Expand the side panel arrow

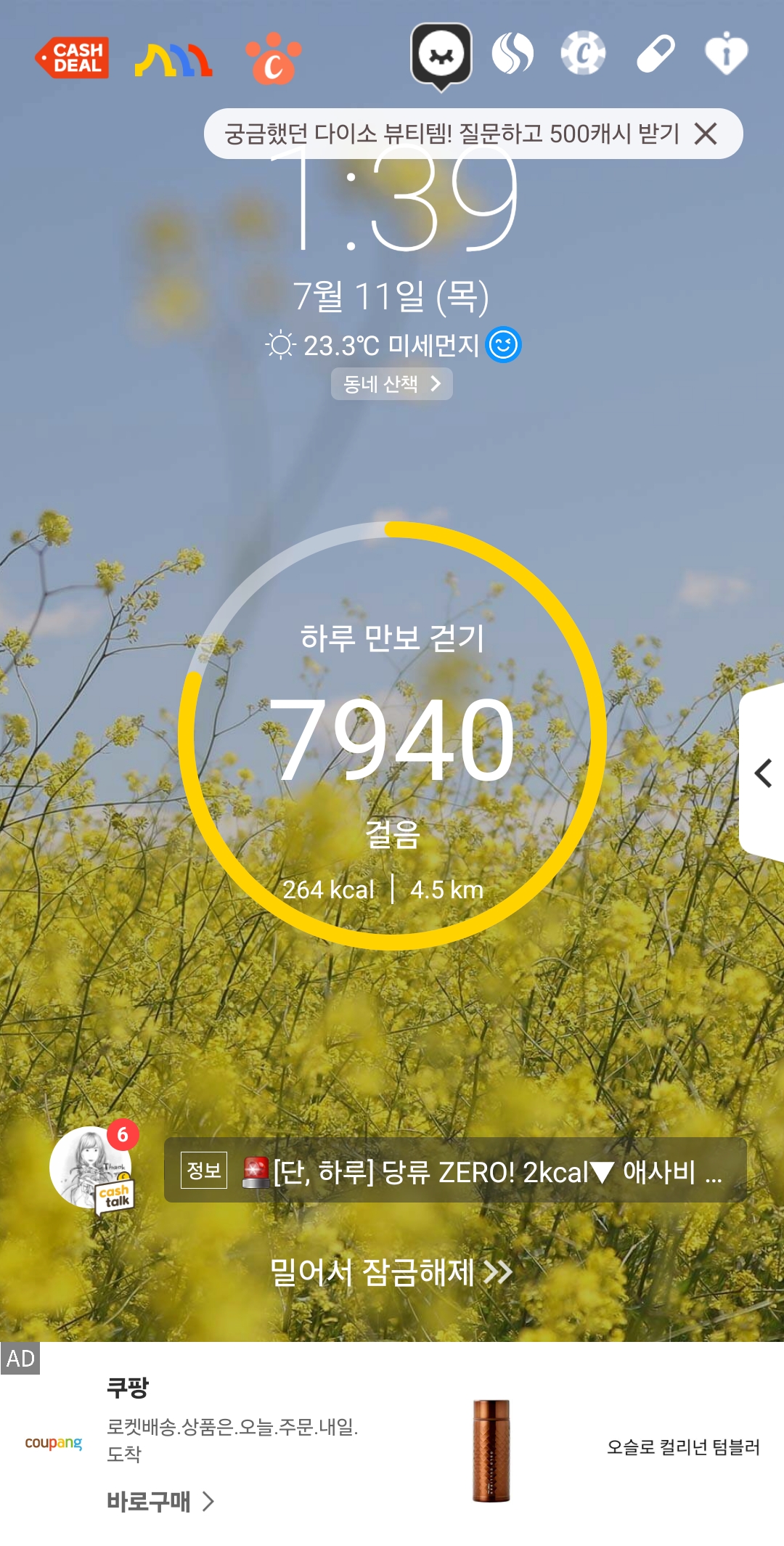pos(762,773)
